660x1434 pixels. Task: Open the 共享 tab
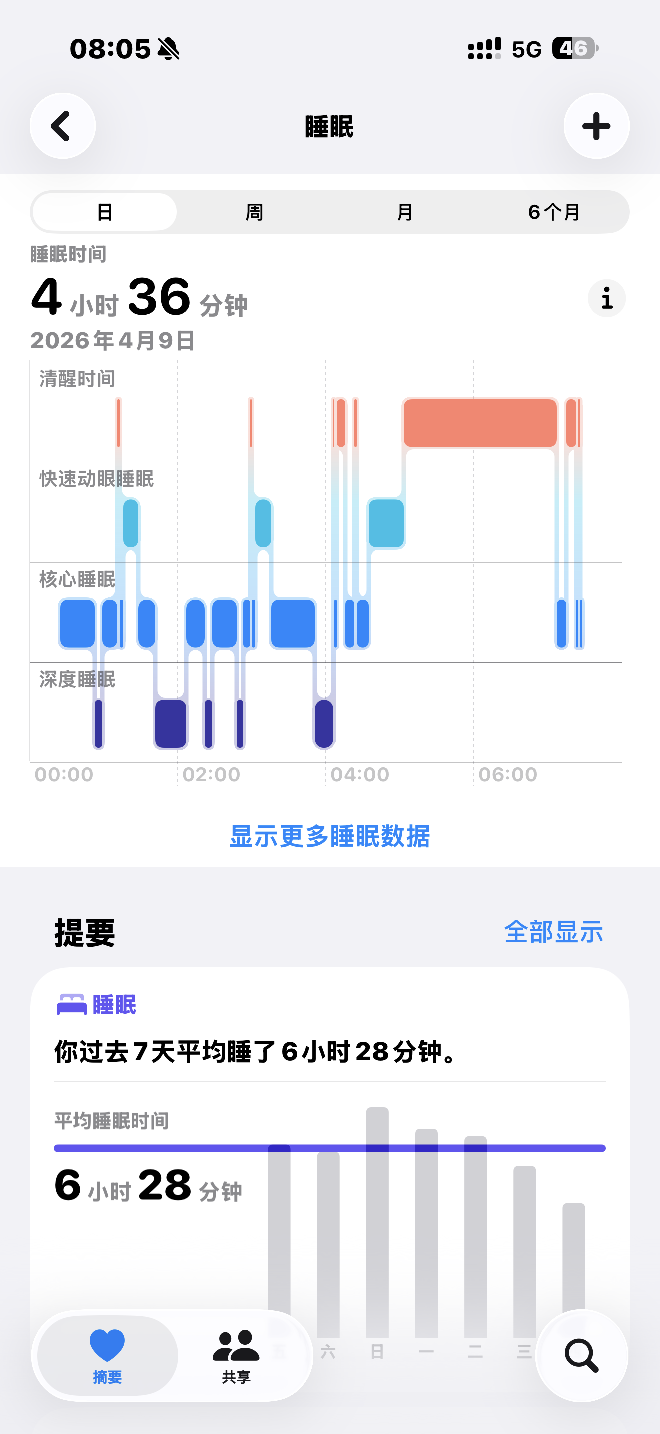[x=236, y=1356]
